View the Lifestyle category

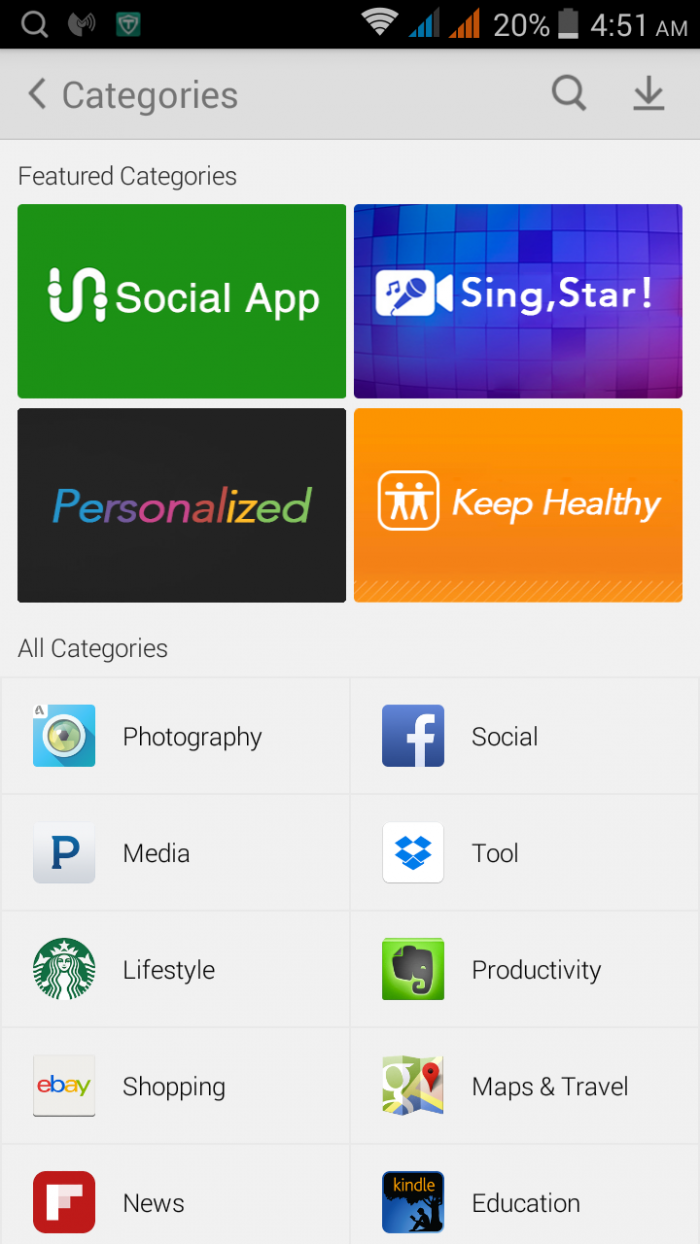[175, 970]
